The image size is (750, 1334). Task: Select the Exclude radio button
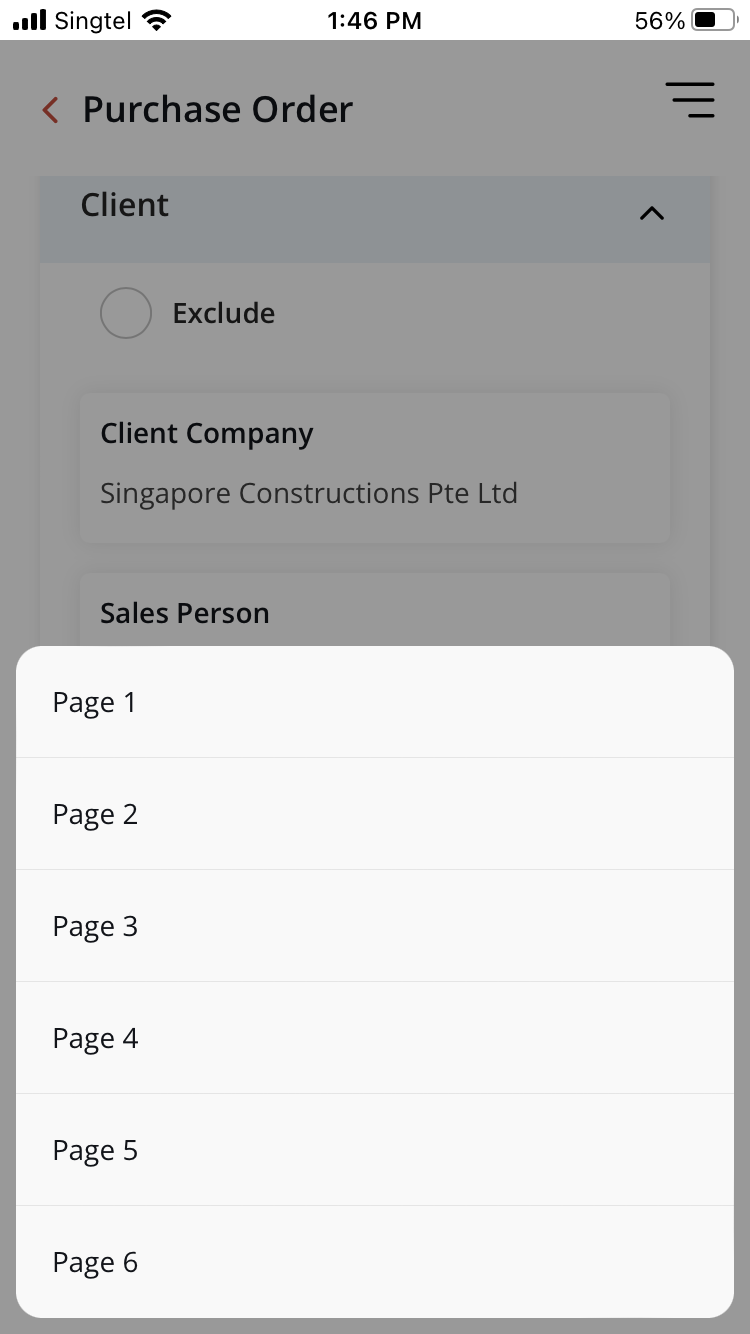126,313
